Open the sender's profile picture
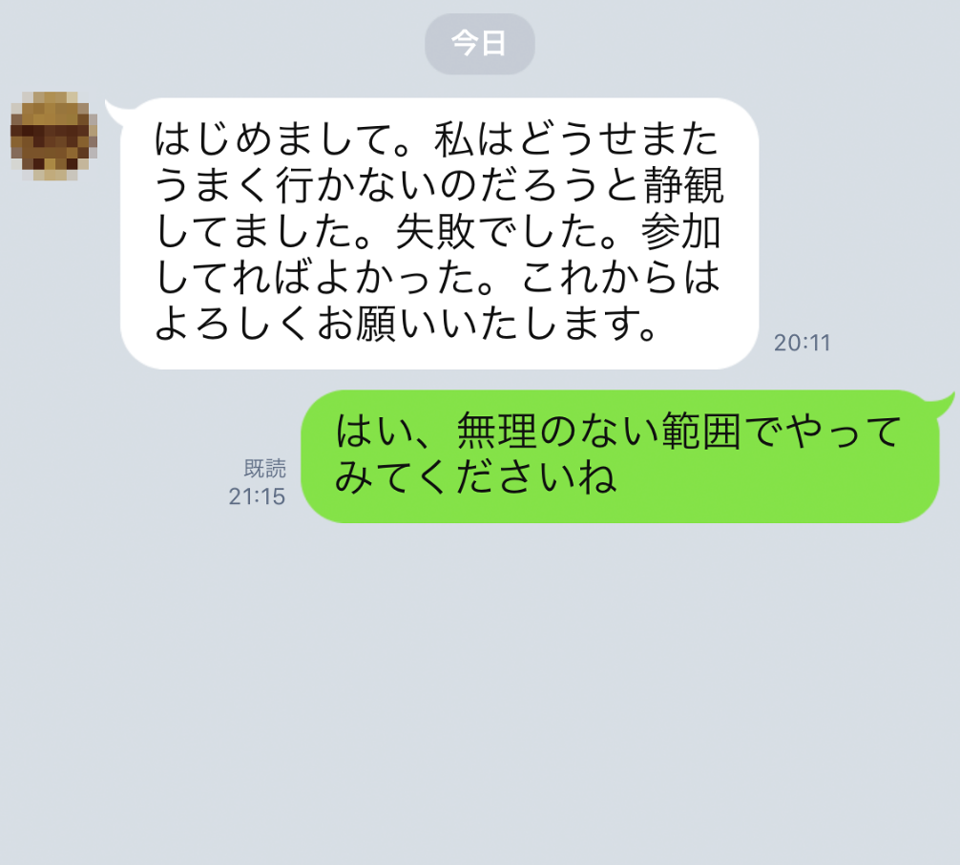The height and width of the screenshot is (865, 960). tap(53, 136)
